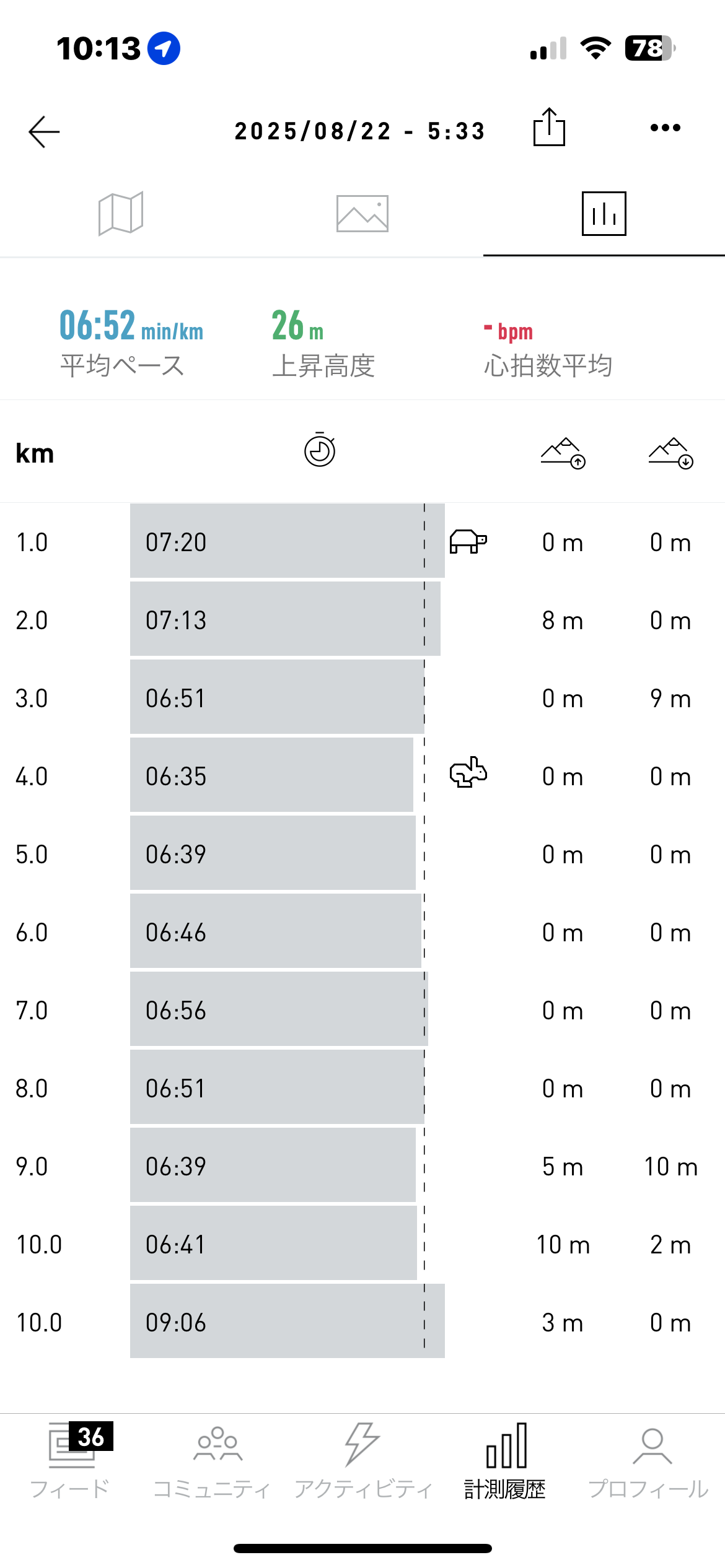
Task: Go back using the arrow icon
Action: coord(44,131)
